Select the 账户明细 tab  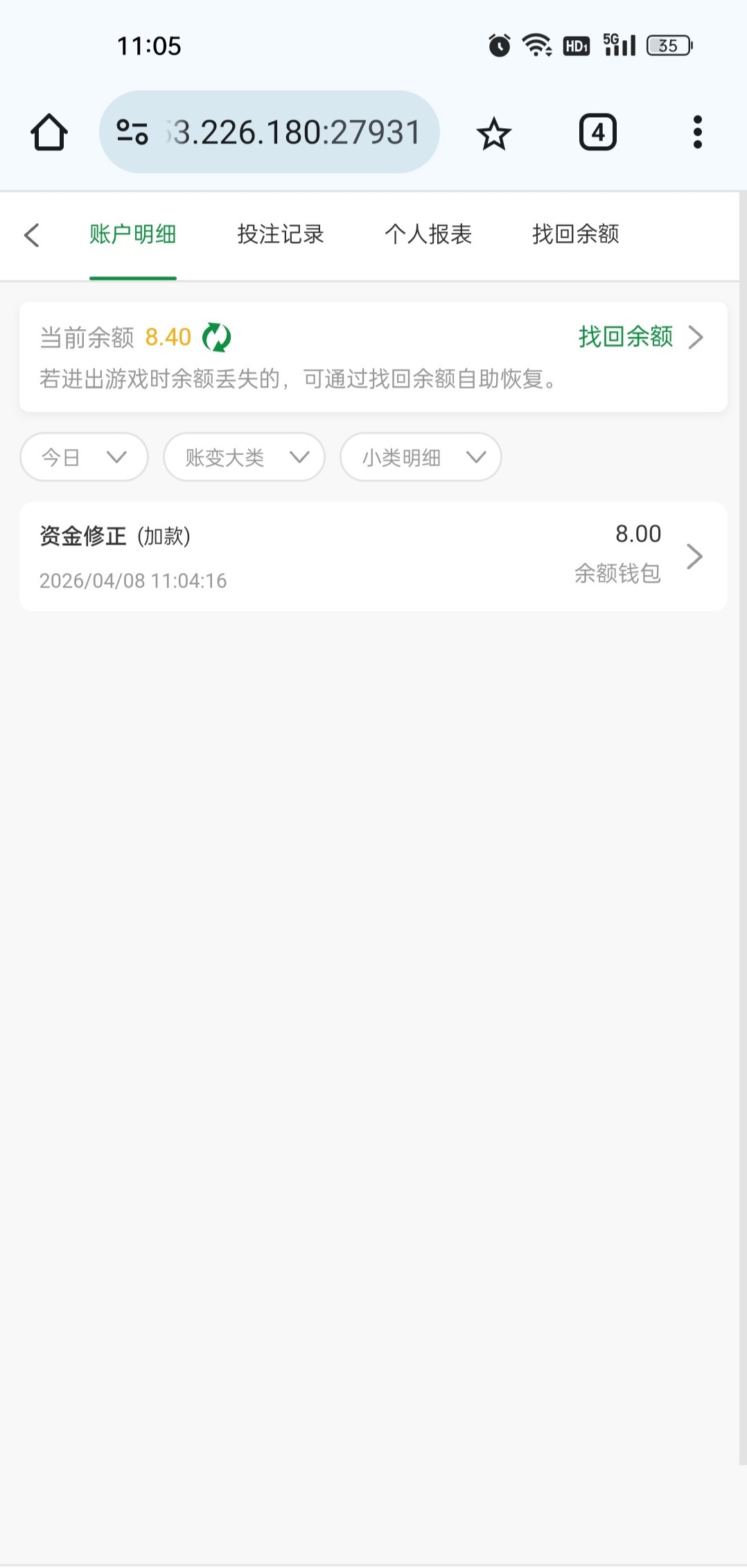[132, 235]
